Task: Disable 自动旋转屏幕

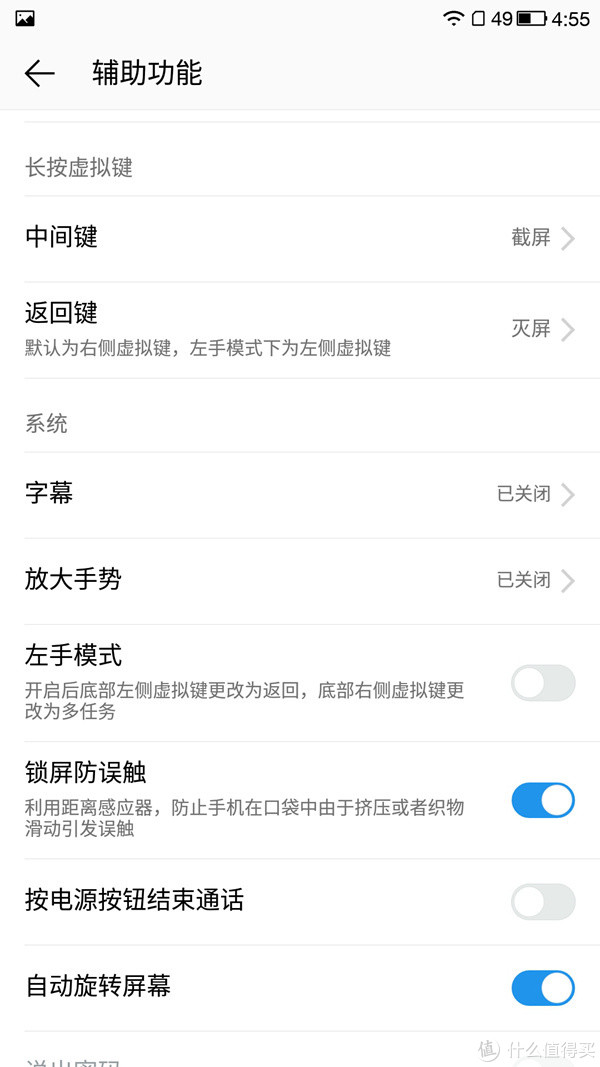Action: pos(543,988)
